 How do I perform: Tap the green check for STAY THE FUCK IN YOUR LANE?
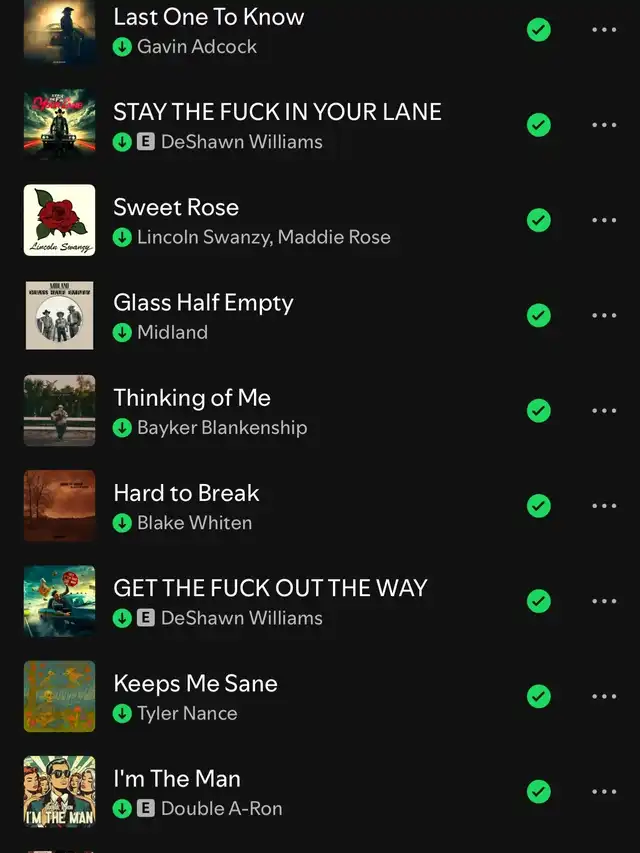539,125
